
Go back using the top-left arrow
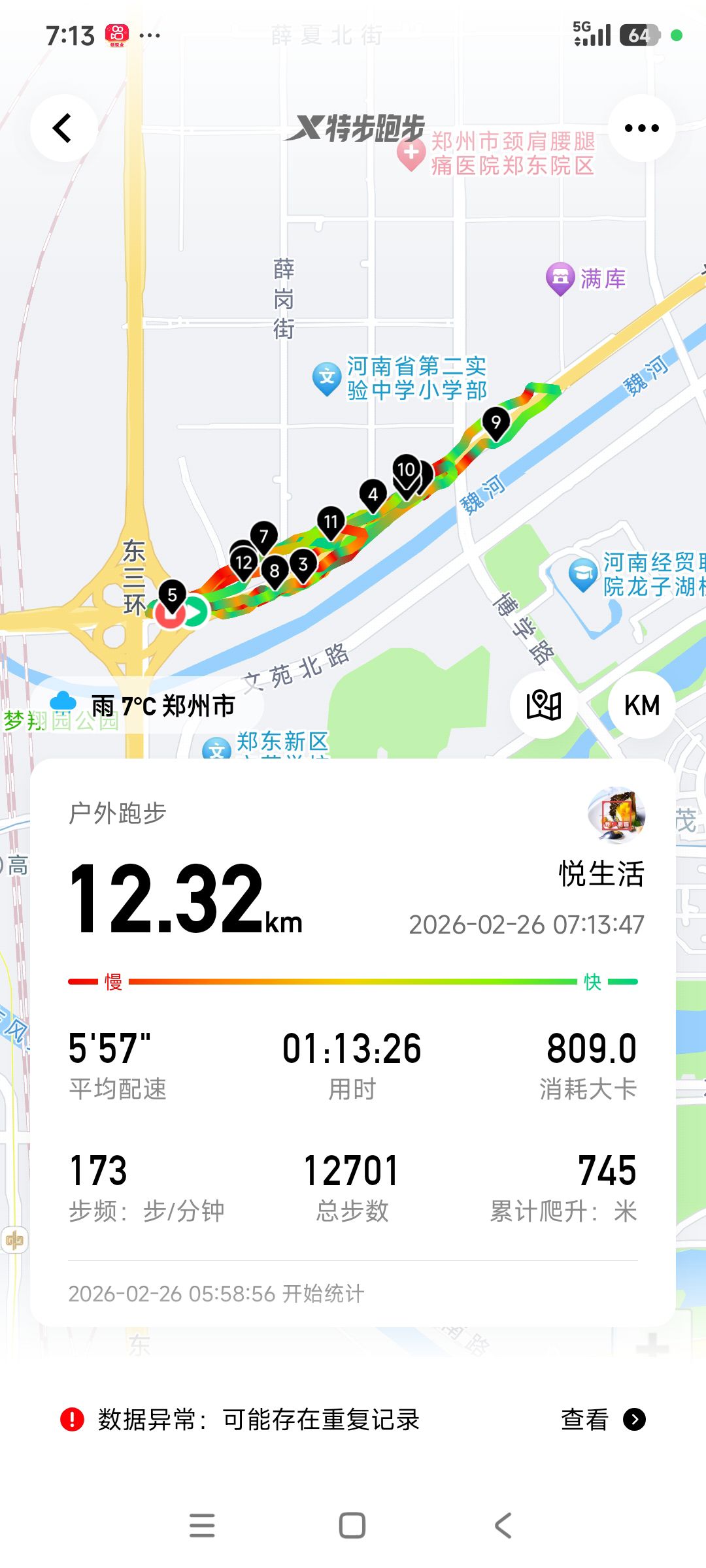63,128
